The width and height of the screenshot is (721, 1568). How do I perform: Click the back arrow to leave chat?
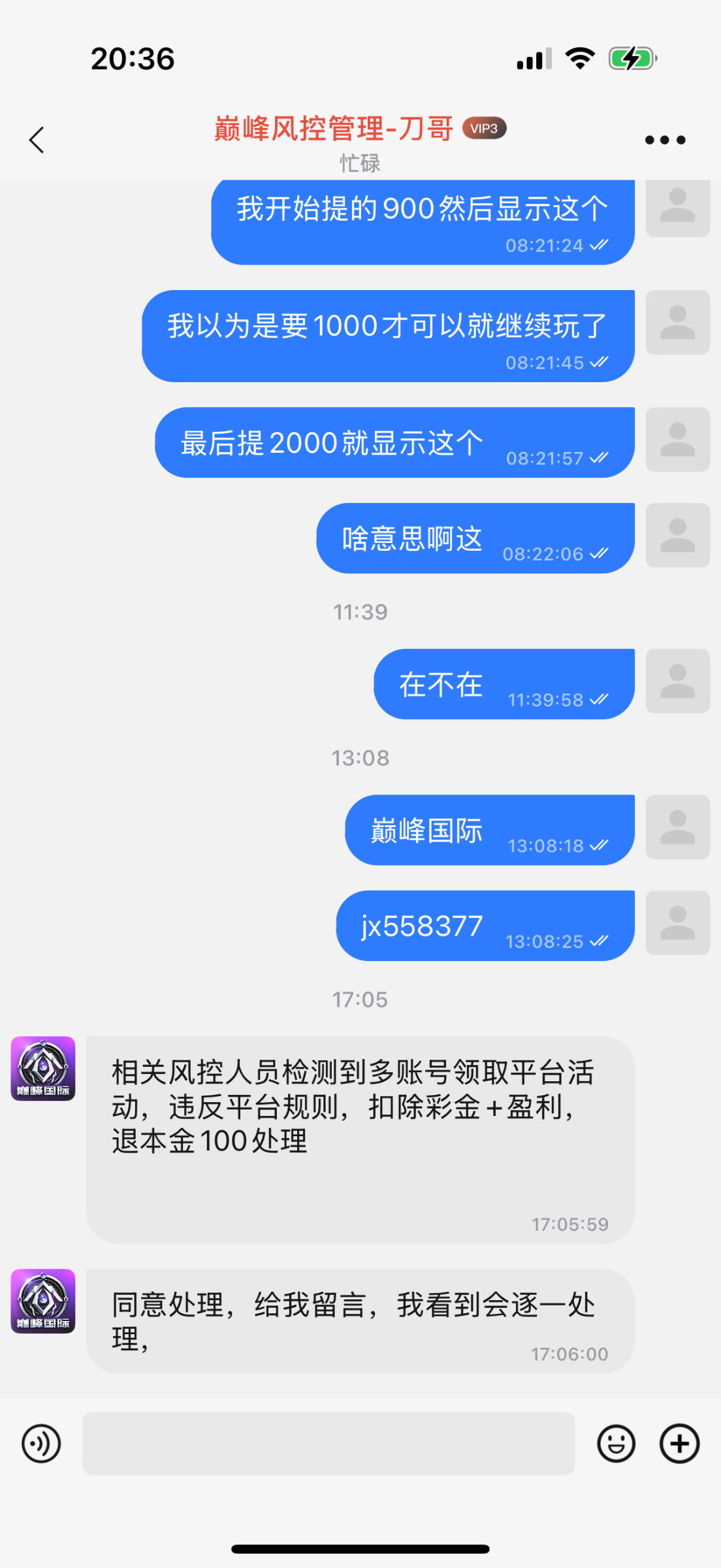[x=36, y=139]
